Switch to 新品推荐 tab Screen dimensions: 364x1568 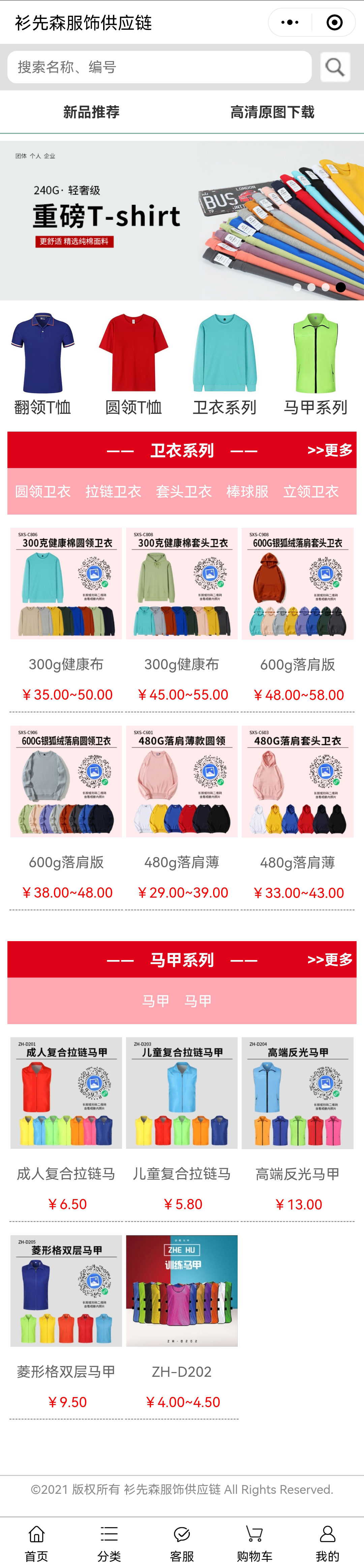click(x=91, y=112)
